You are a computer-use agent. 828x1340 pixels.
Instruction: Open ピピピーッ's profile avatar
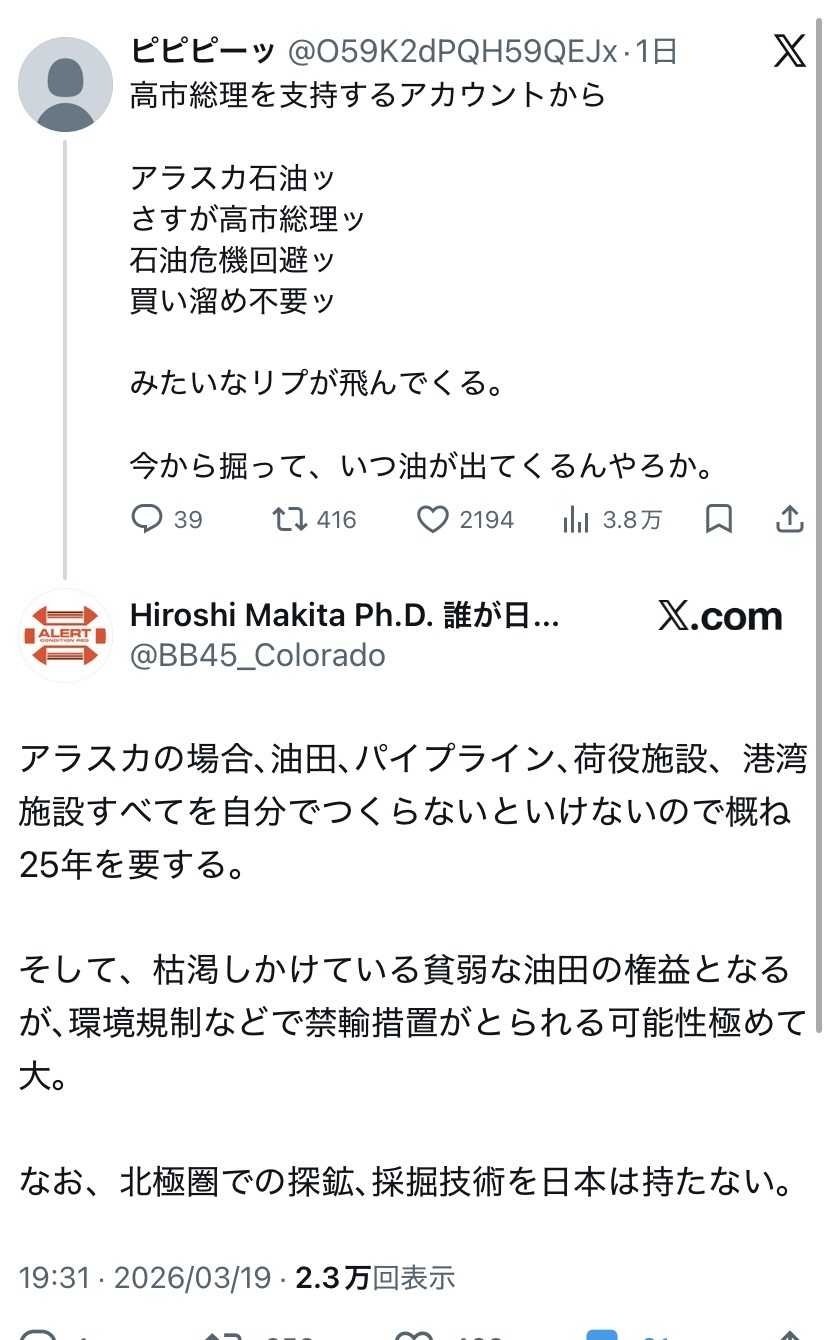66,84
